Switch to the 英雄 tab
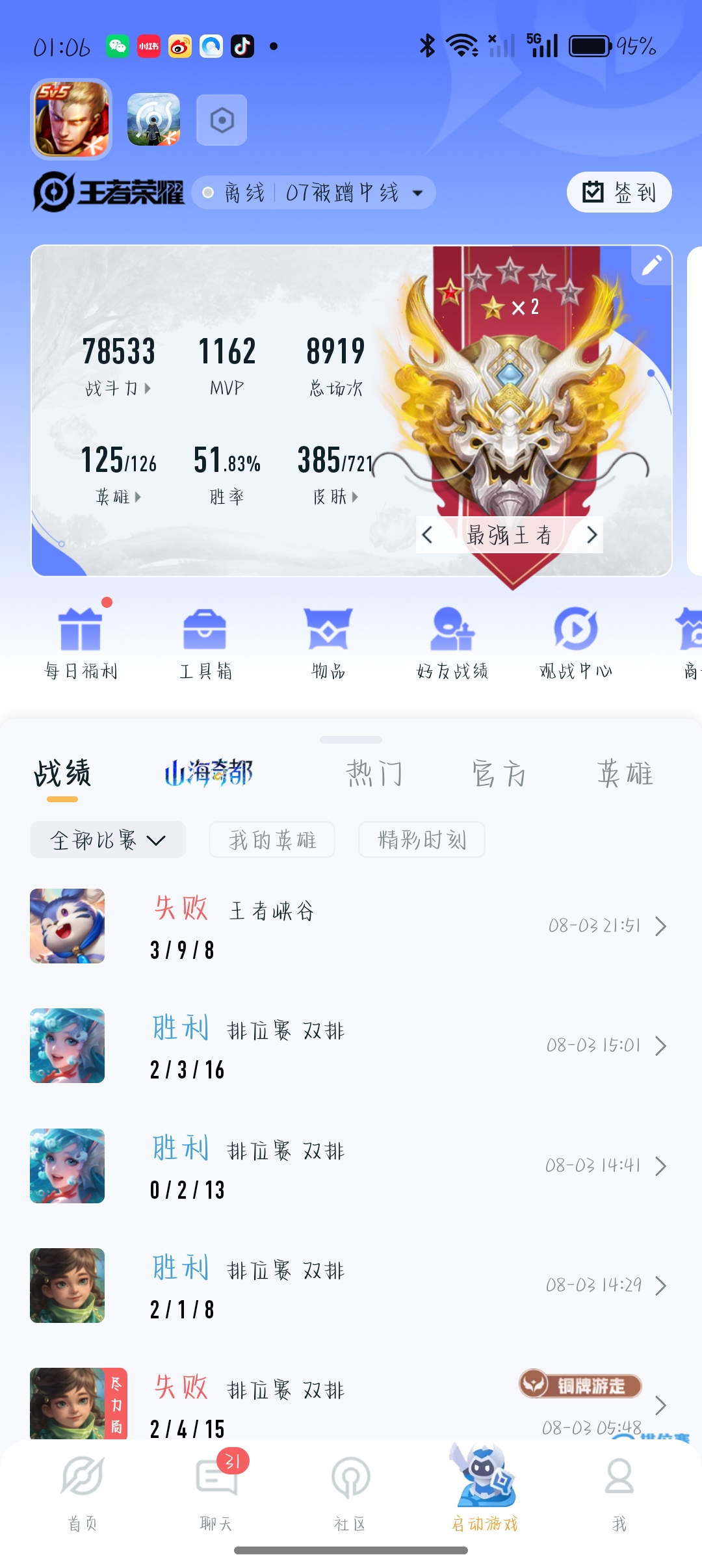The image size is (702, 1568). point(625,774)
